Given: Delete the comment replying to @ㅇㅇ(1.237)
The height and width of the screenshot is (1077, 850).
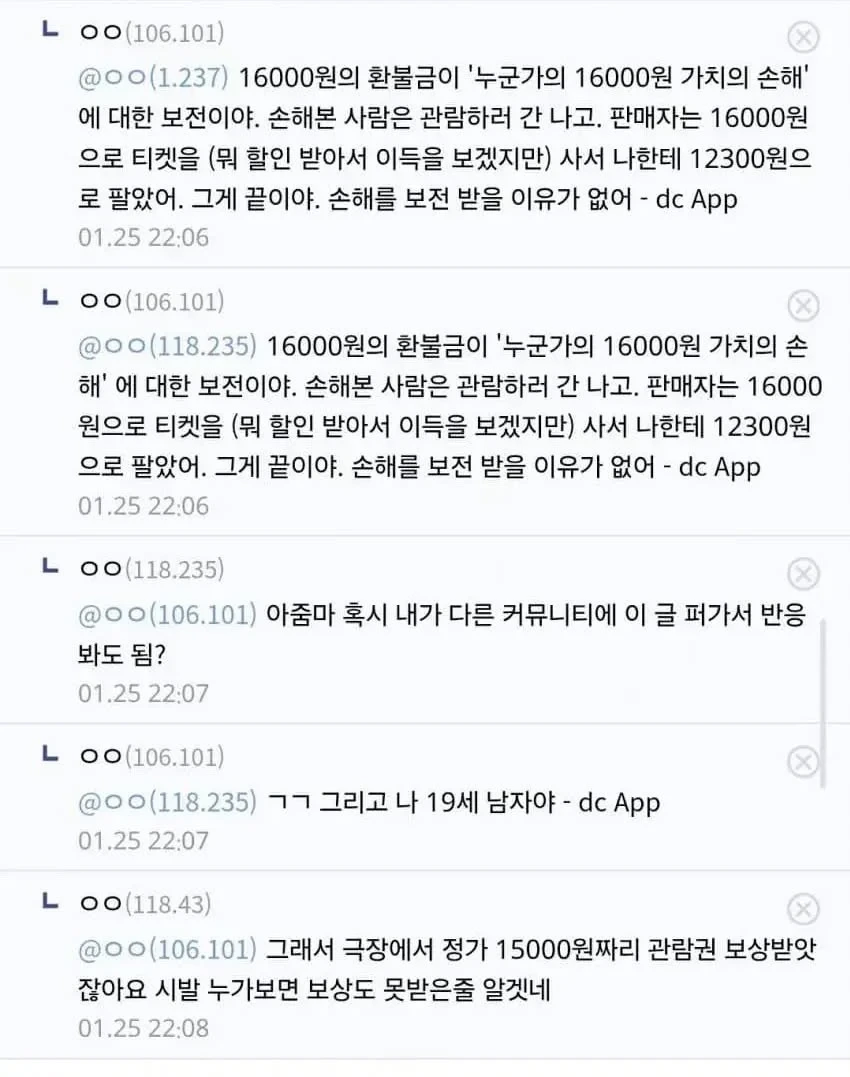Looking at the screenshot, I should tap(804, 37).
